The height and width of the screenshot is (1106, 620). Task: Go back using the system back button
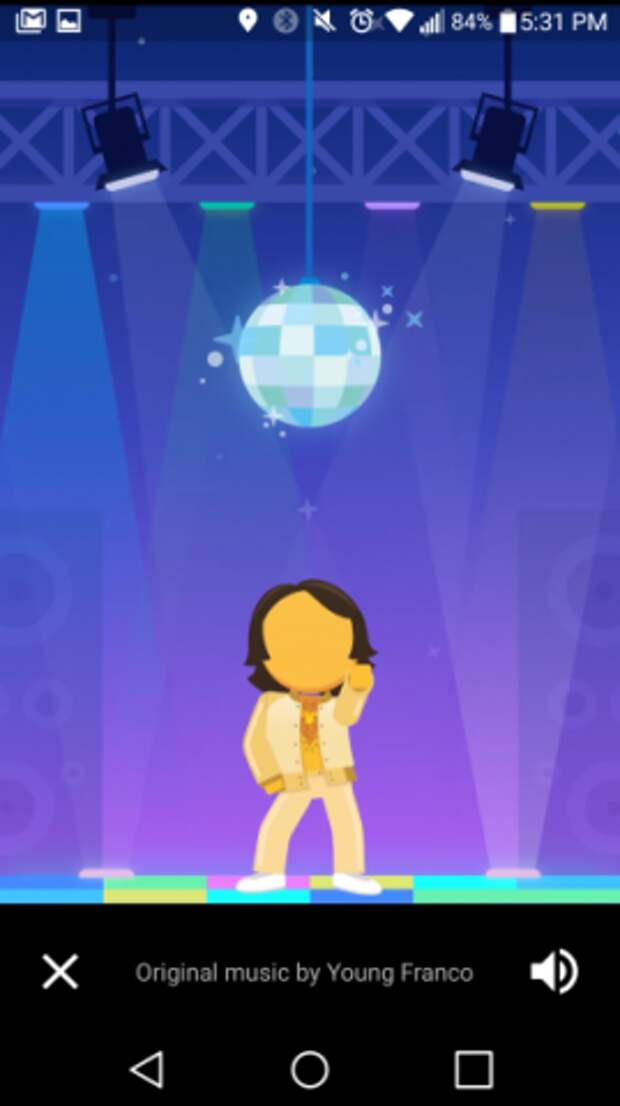click(x=147, y=1069)
